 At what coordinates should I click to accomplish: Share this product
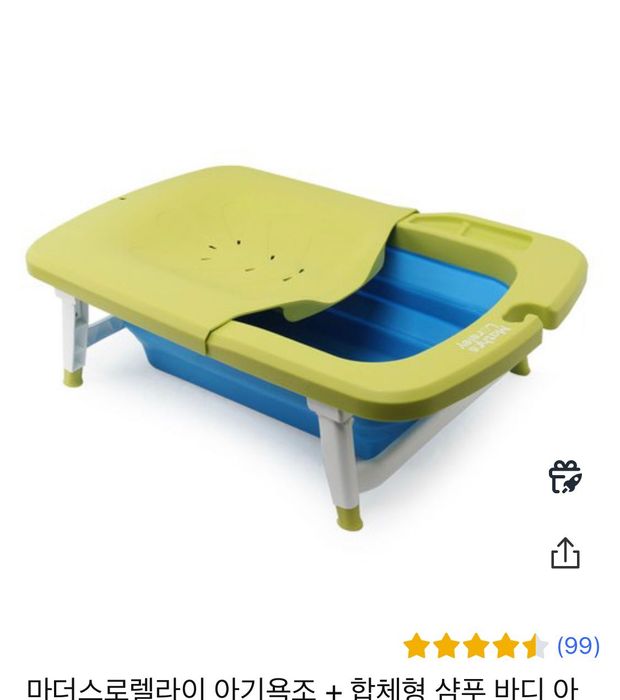point(565,552)
